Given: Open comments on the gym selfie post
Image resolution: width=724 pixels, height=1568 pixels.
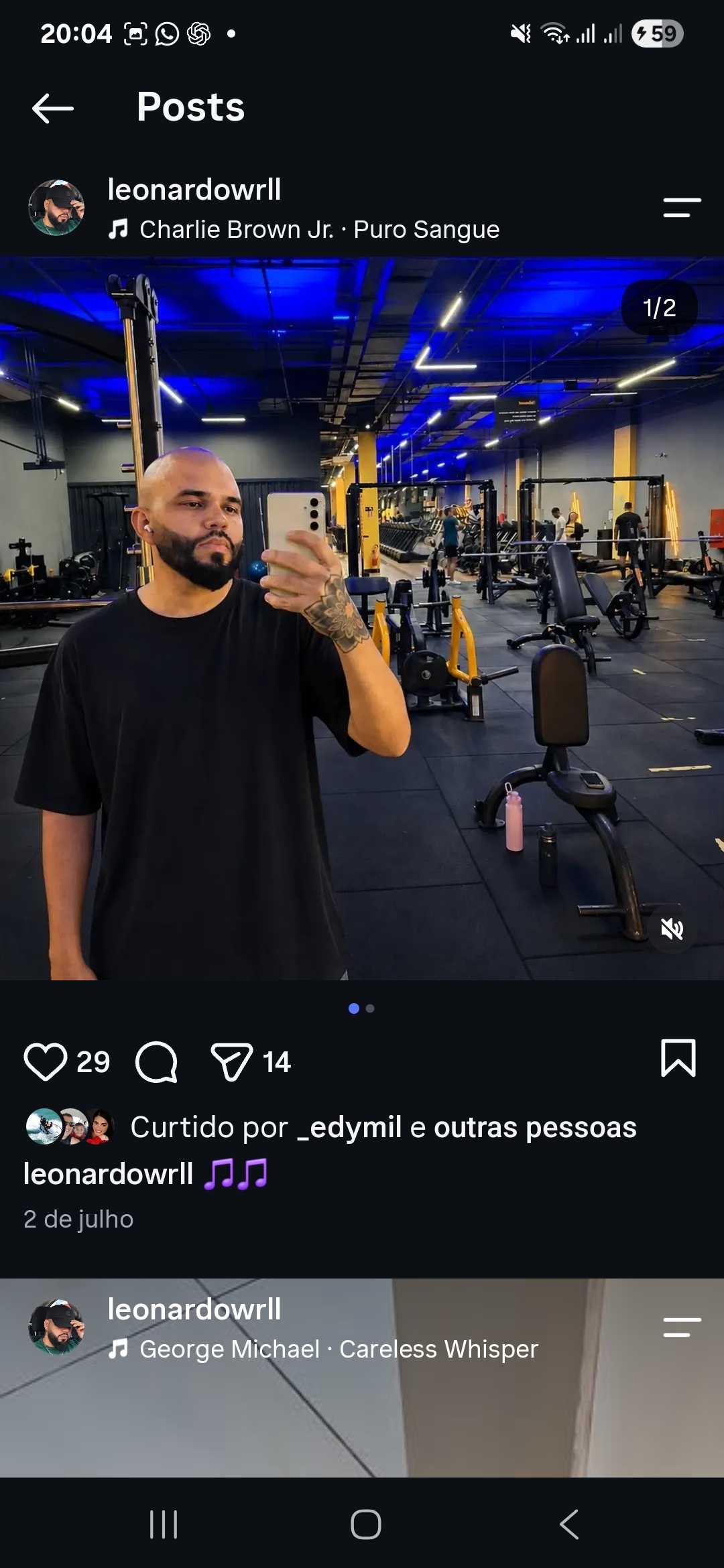Looking at the screenshot, I should pyautogui.click(x=157, y=1062).
